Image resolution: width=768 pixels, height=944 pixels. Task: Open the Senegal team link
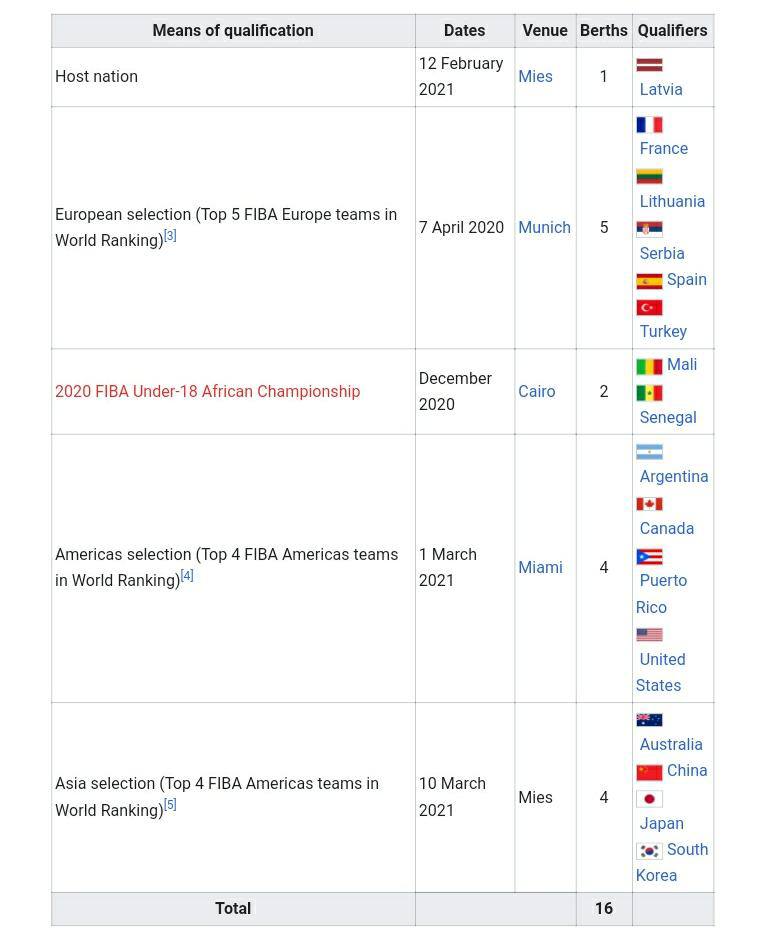point(668,417)
